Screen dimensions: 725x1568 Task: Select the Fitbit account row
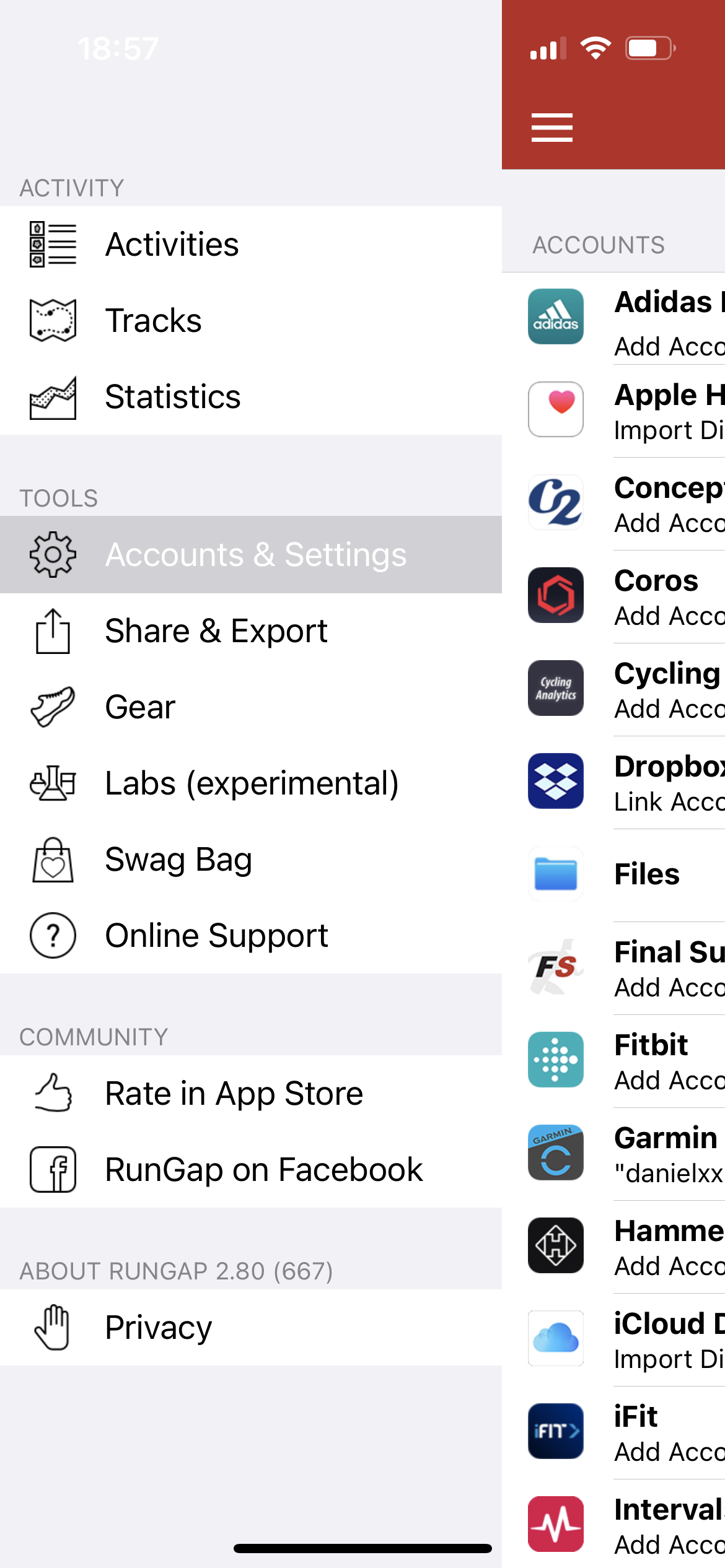pyautogui.click(x=613, y=1061)
